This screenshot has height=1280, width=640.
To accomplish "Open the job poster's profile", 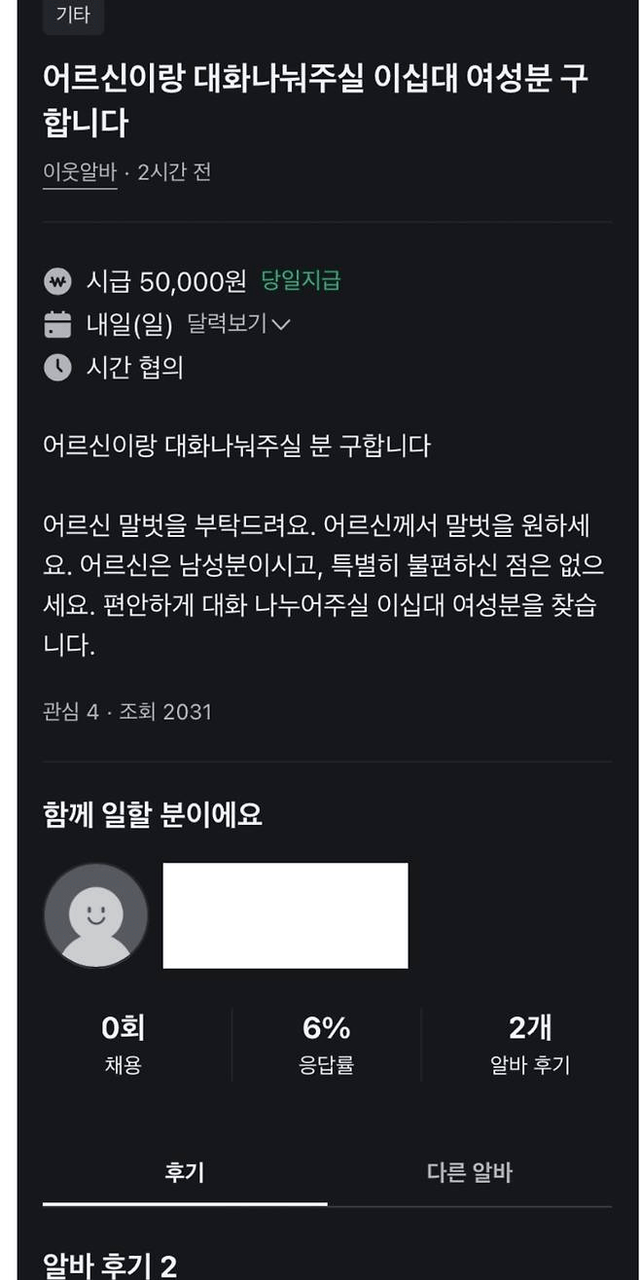I will pyautogui.click(x=96, y=915).
